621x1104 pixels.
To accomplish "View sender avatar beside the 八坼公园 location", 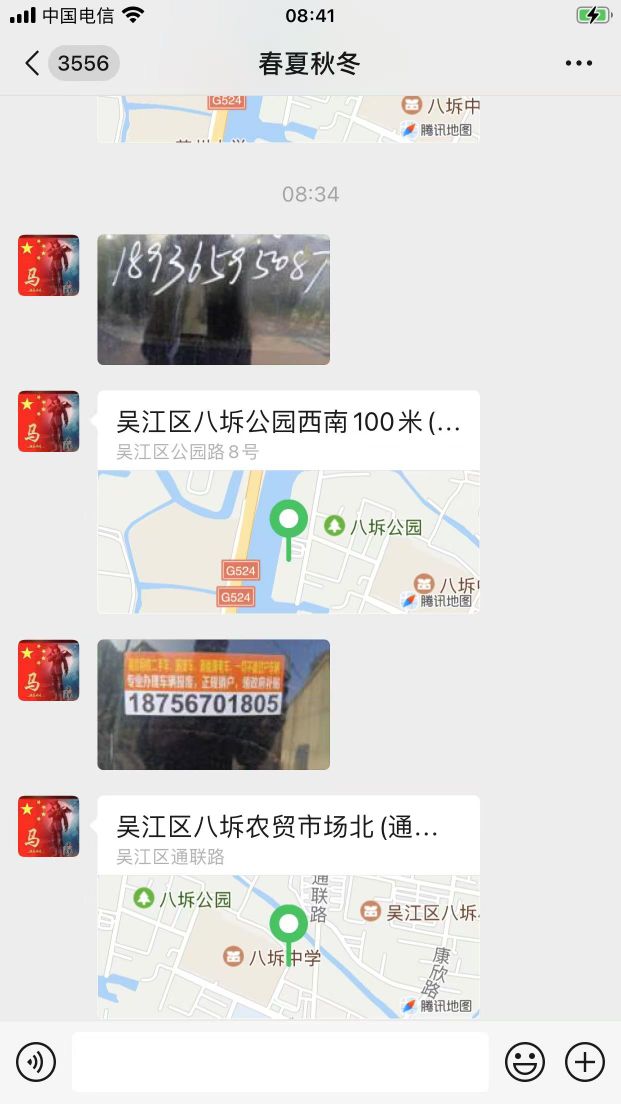I will click(x=48, y=421).
